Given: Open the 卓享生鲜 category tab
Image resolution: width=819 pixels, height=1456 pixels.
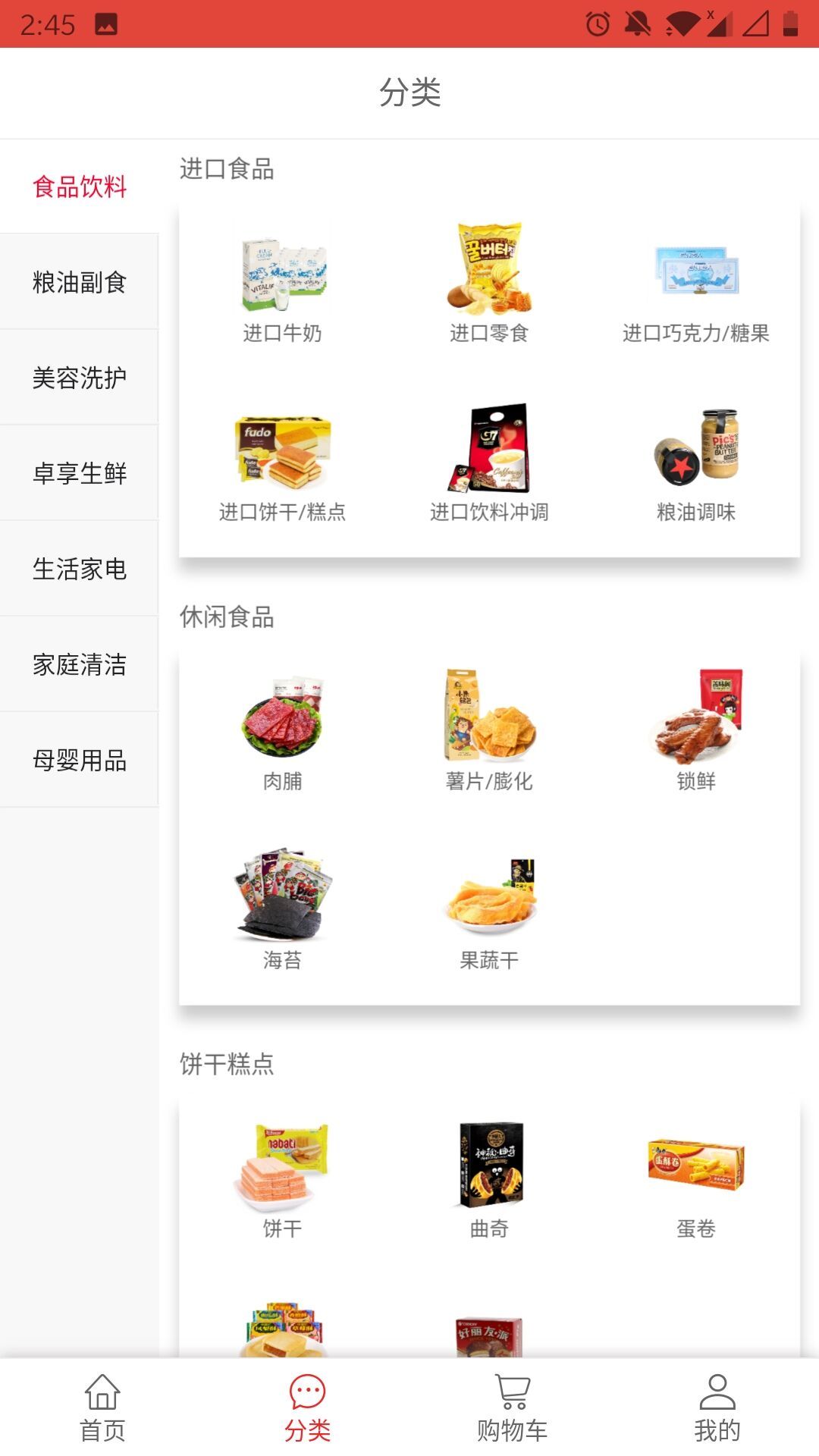Looking at the screenshot, I should pos(79,472).
